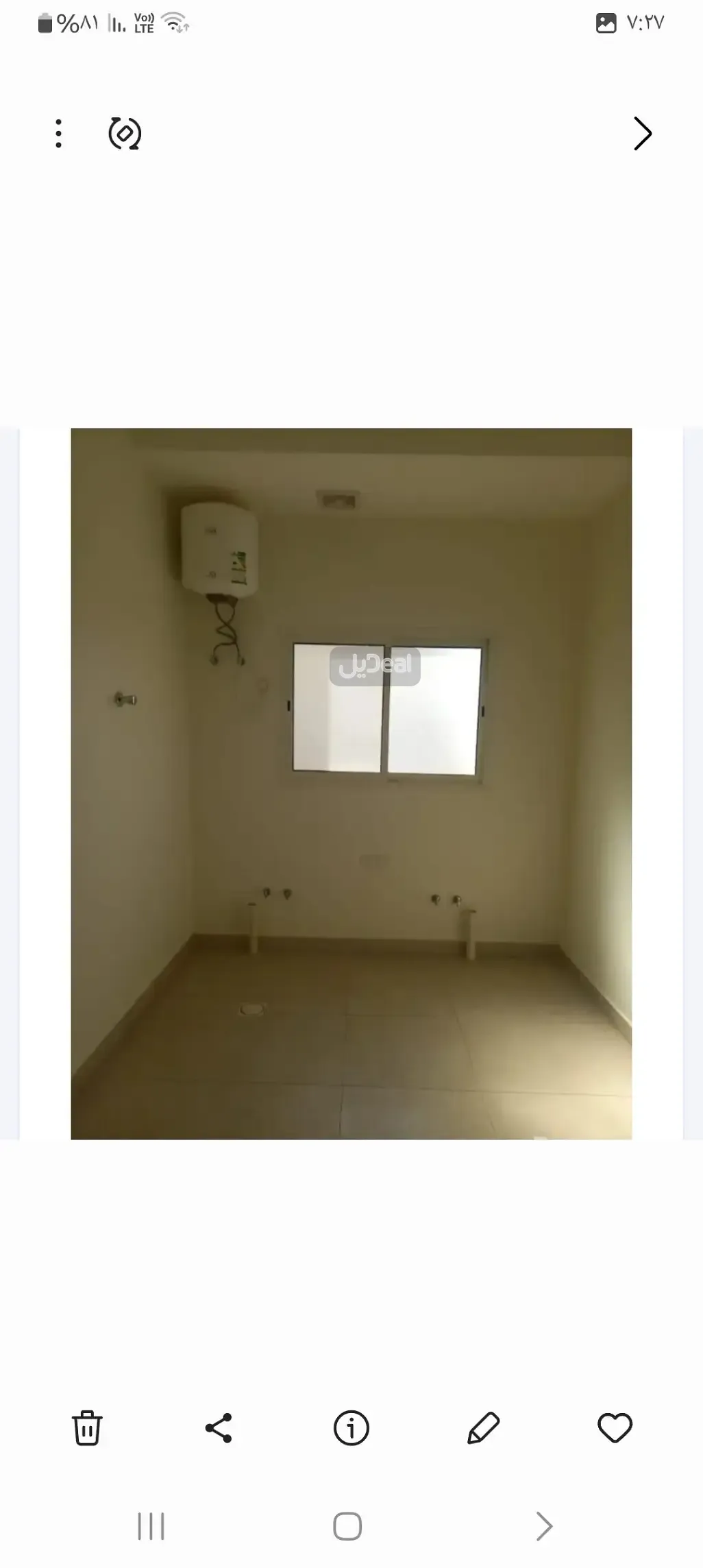Tap the auto-rotate image icon

[x=125, y=134]
